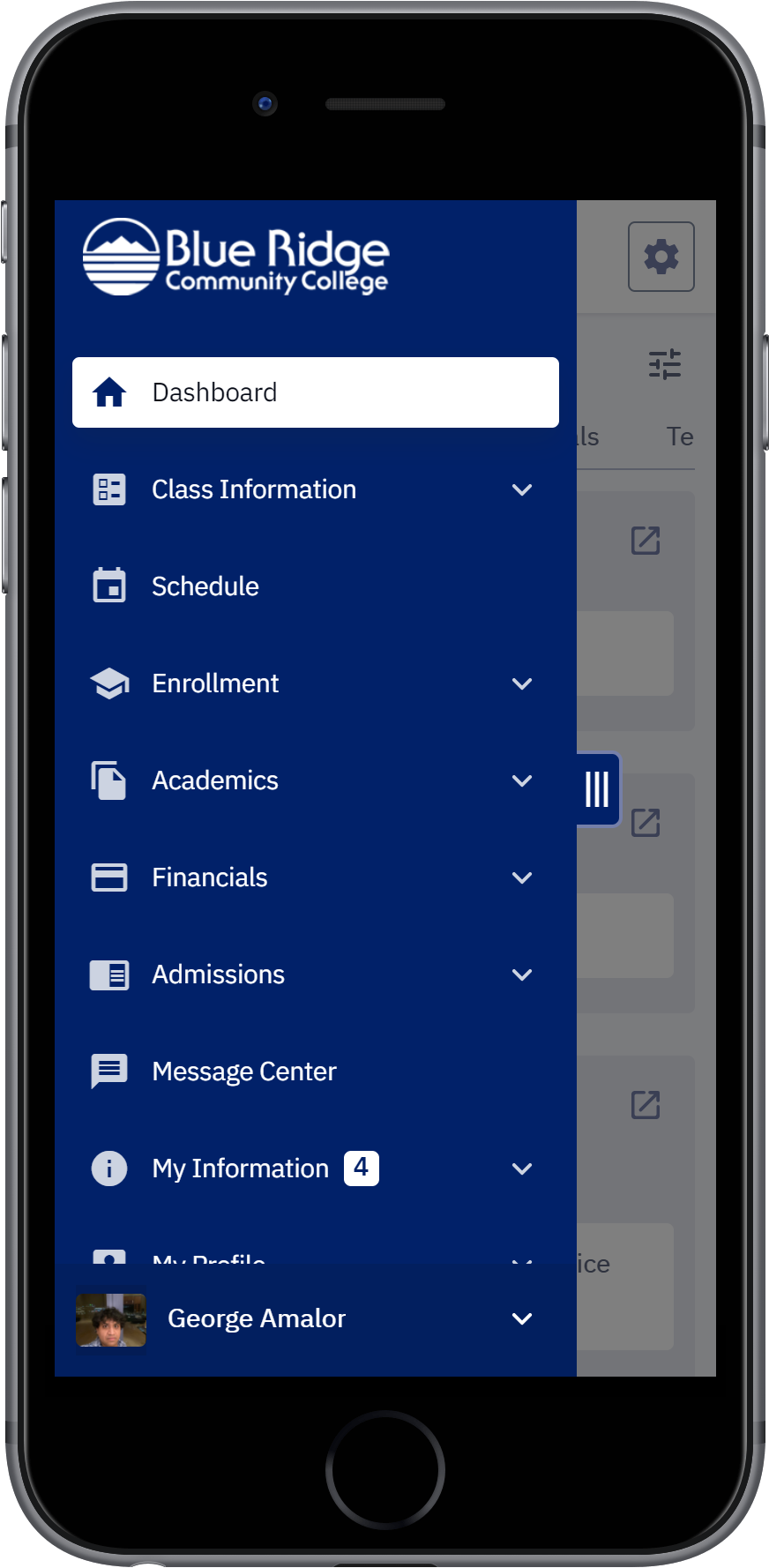Tap the drawer handle to collapse menu
Viewport: 769px width, 1568px height.
pyautogui.click(x=597, y=789)
